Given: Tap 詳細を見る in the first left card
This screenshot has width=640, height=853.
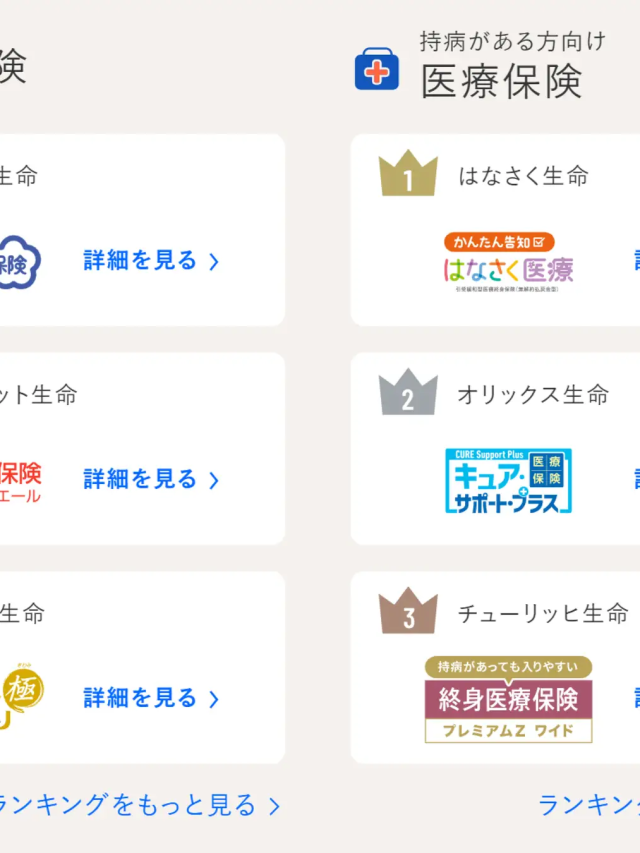Looking at the screenshot, I should pos(151,261).
